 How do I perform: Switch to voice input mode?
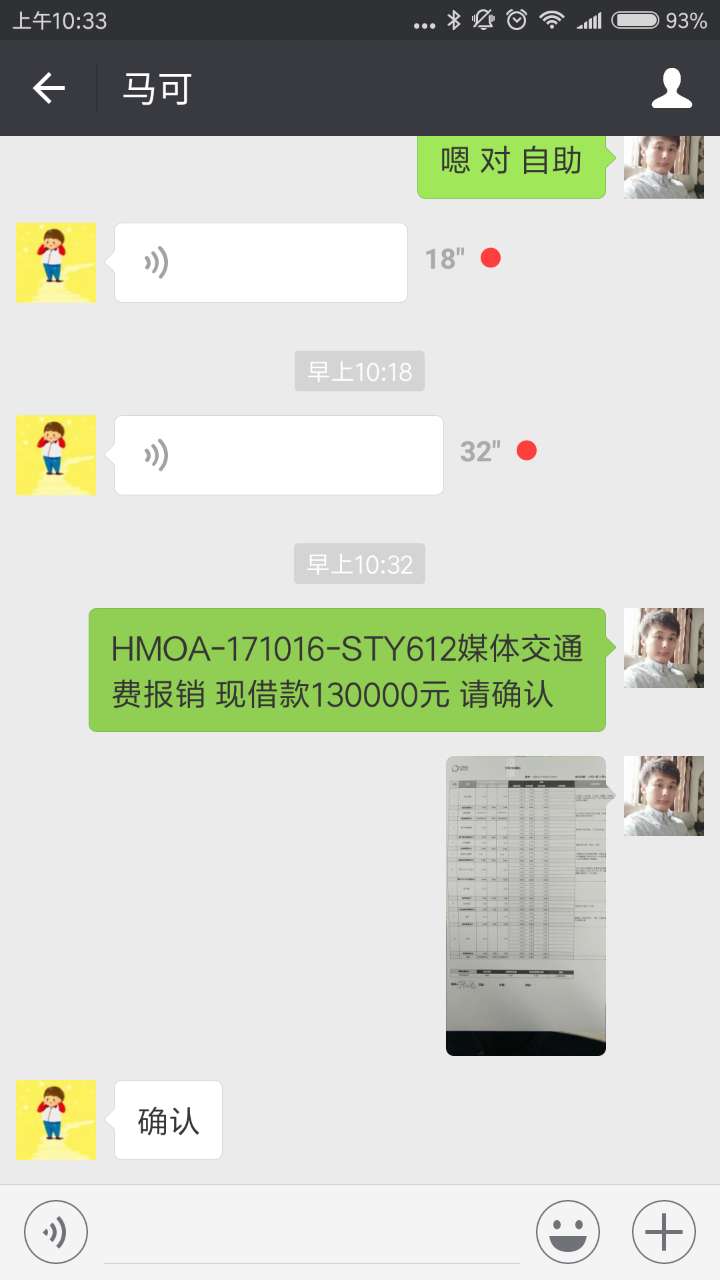click(x=56, y=1232)
